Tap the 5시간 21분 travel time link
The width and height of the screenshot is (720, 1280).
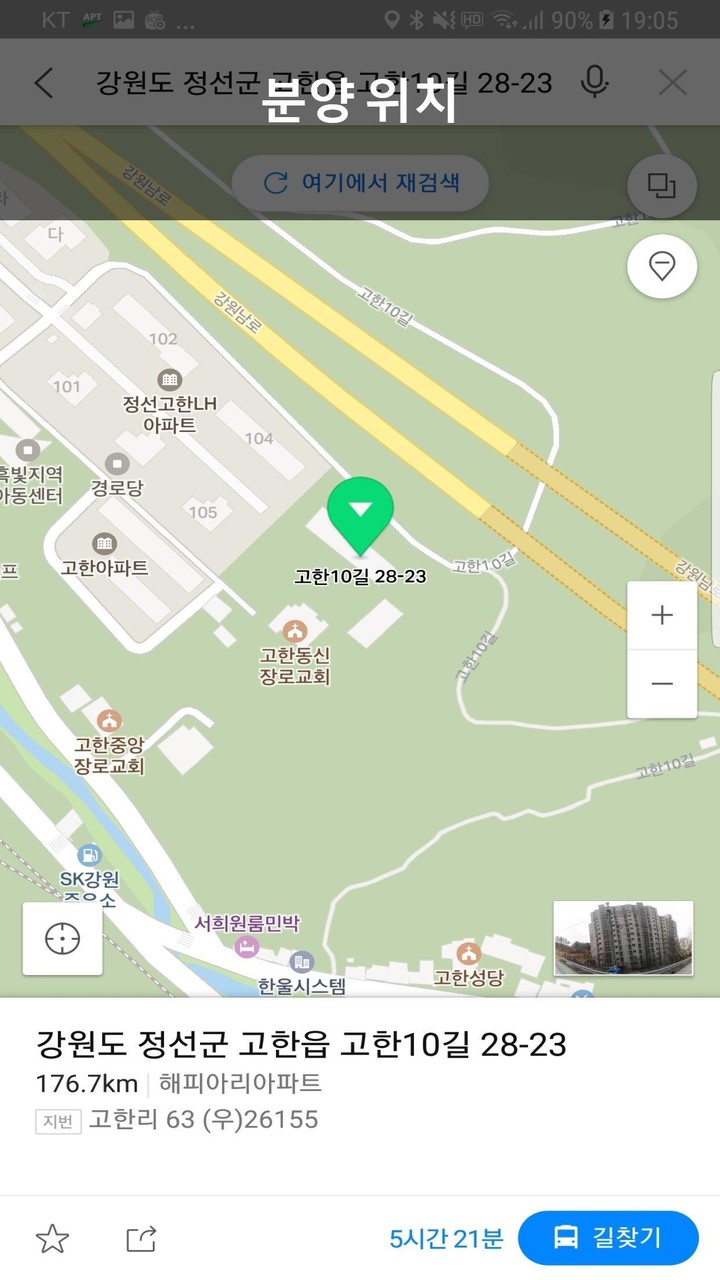(449, 1237)
